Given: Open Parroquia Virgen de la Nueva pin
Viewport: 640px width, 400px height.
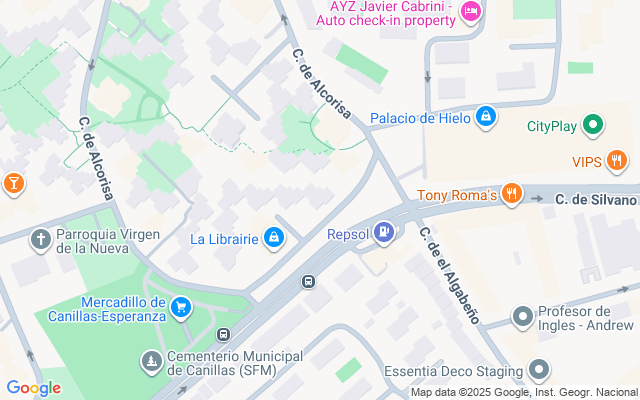Looking at the screenshot, I should 41,240.
